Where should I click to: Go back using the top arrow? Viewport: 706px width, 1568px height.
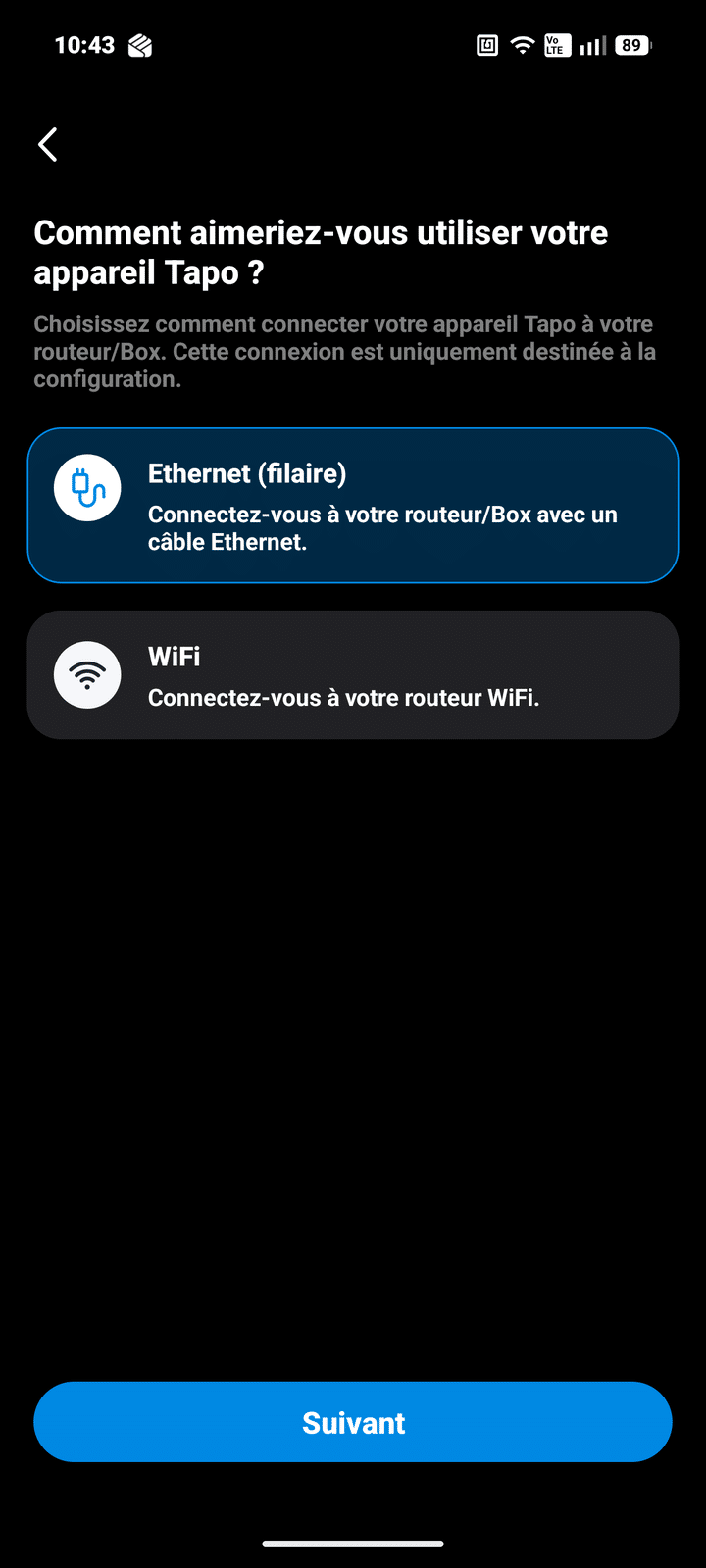point(48,144)
